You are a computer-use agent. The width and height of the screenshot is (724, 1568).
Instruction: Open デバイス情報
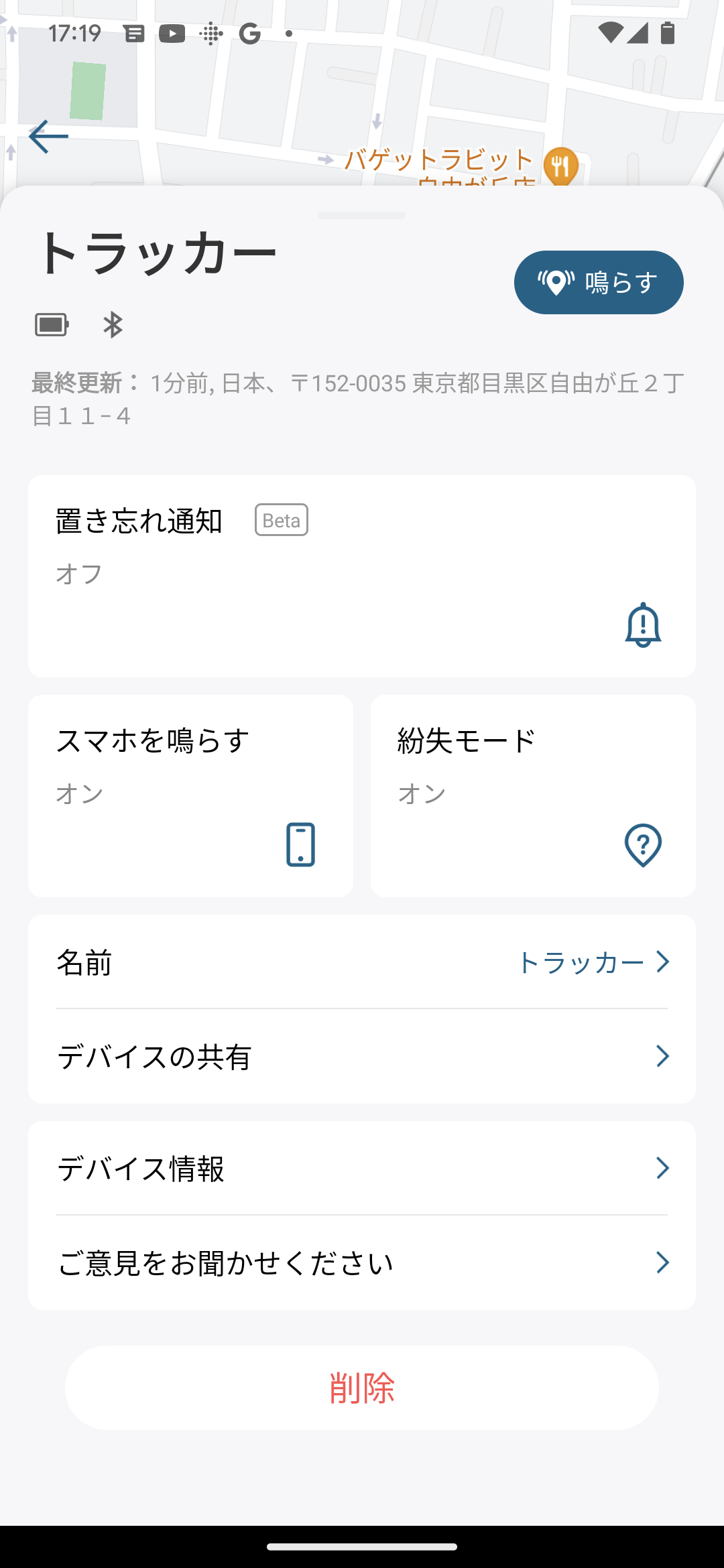(362, 1169)
